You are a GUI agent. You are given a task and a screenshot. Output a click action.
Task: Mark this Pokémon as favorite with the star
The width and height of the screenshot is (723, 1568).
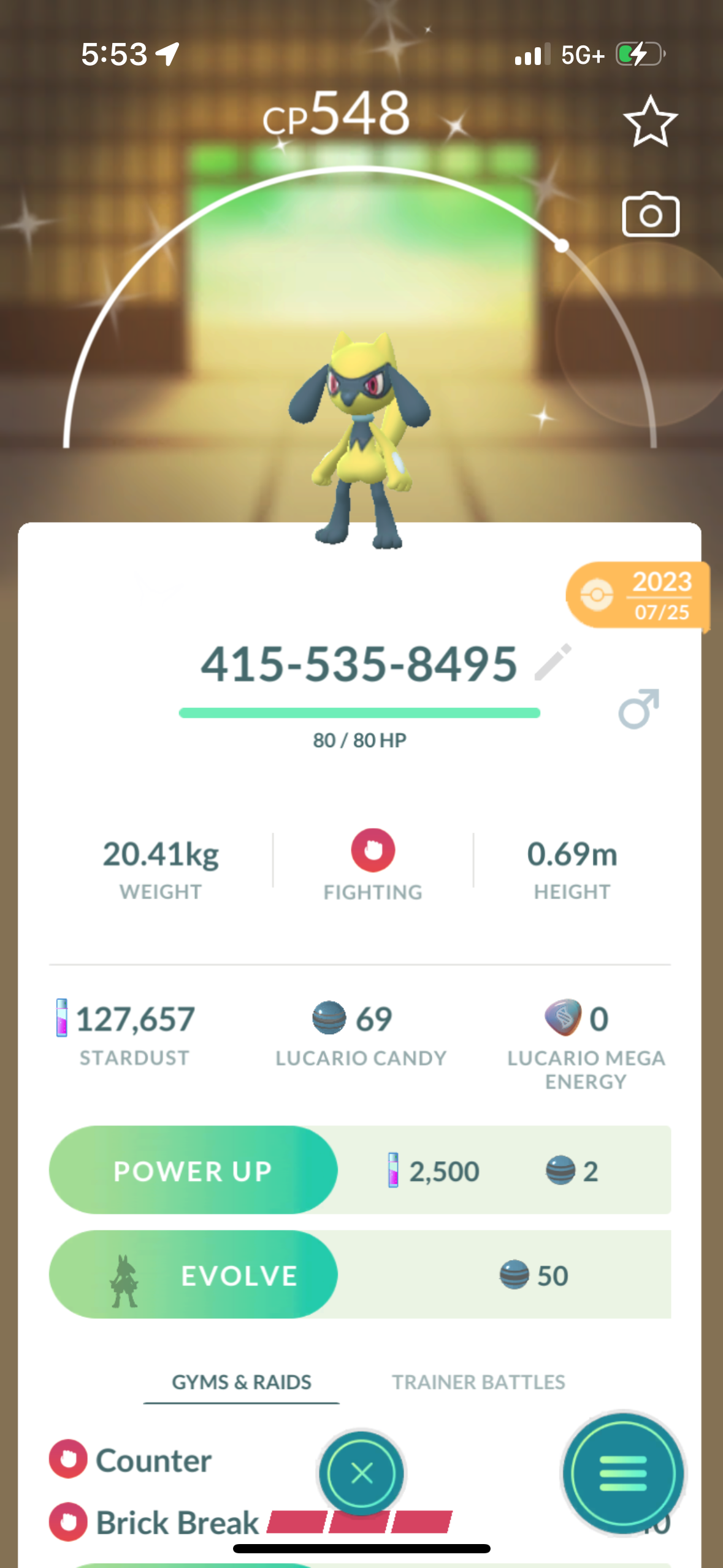click(x=650, y=121)
